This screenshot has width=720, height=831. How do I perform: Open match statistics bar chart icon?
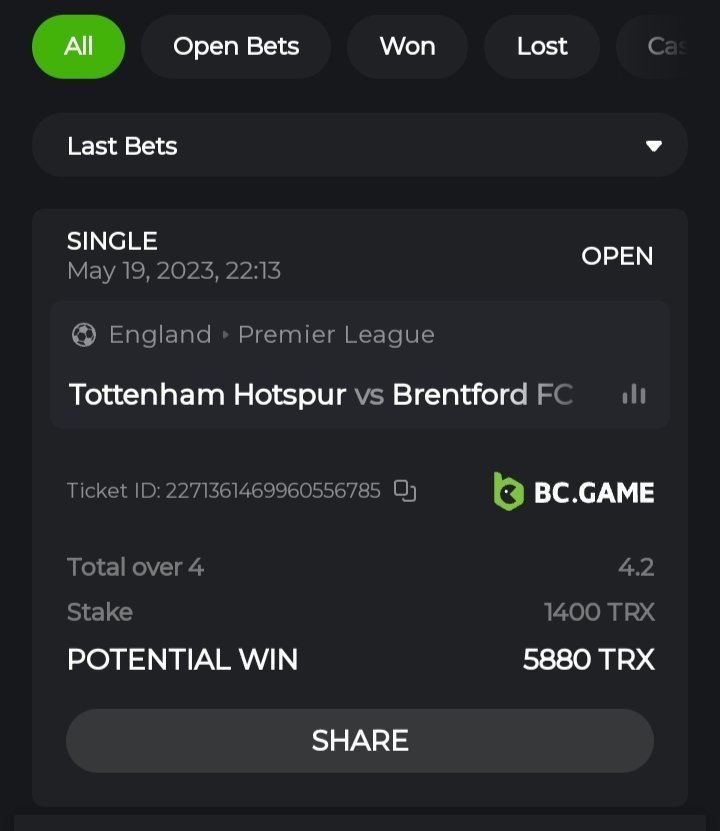[633, 394]
